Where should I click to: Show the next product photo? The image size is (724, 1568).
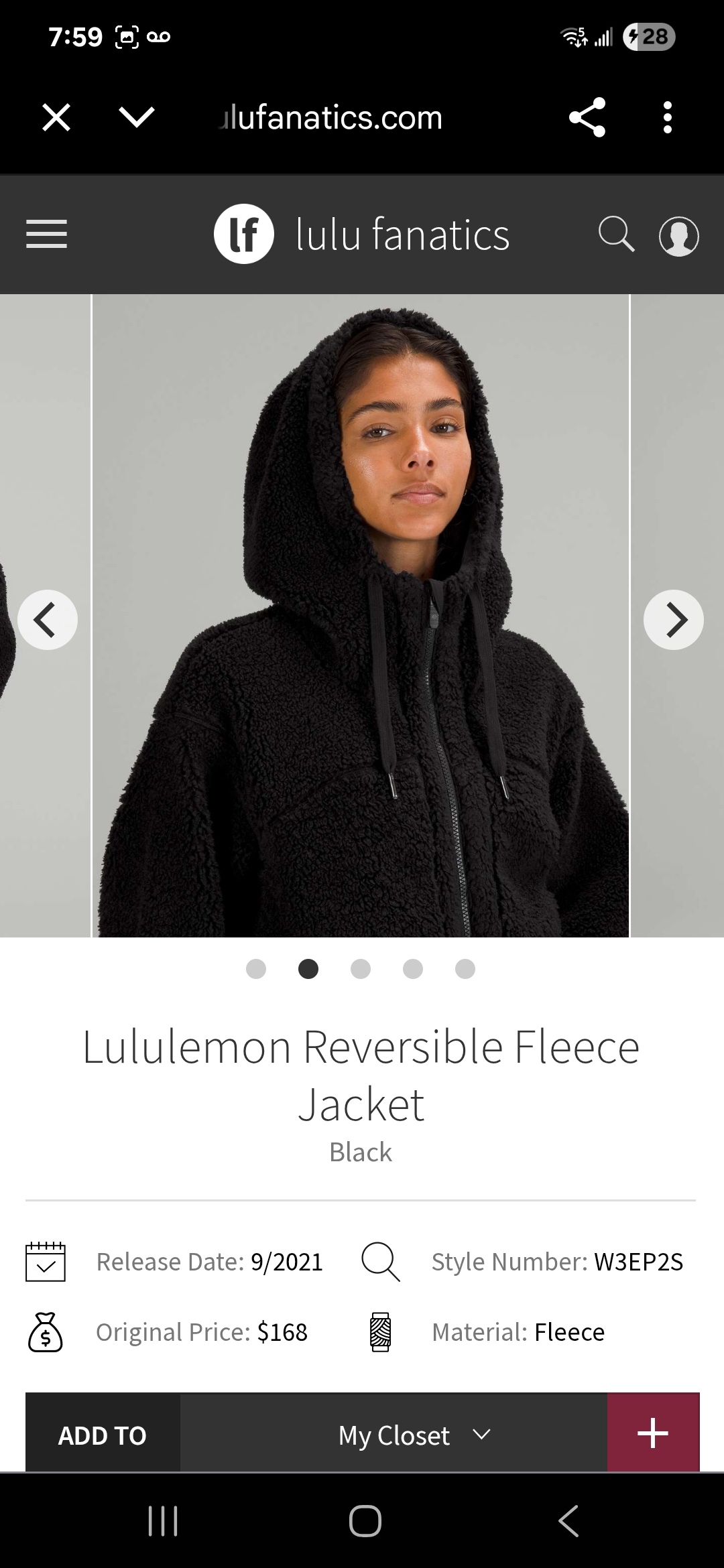pyautogui.click(x=674, y=620)
